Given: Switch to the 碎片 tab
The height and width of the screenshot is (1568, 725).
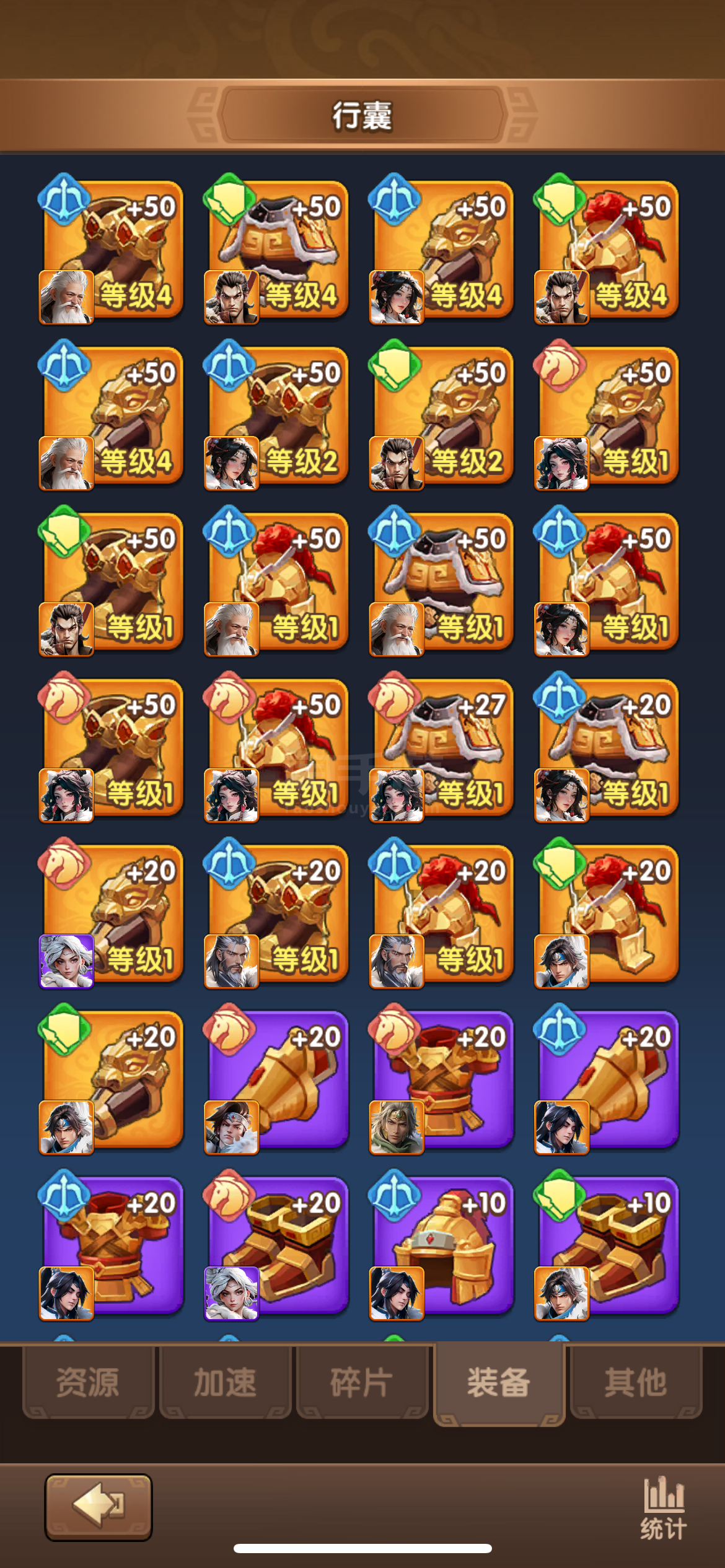Looking at the screenshot, I should click(362, 1383).
